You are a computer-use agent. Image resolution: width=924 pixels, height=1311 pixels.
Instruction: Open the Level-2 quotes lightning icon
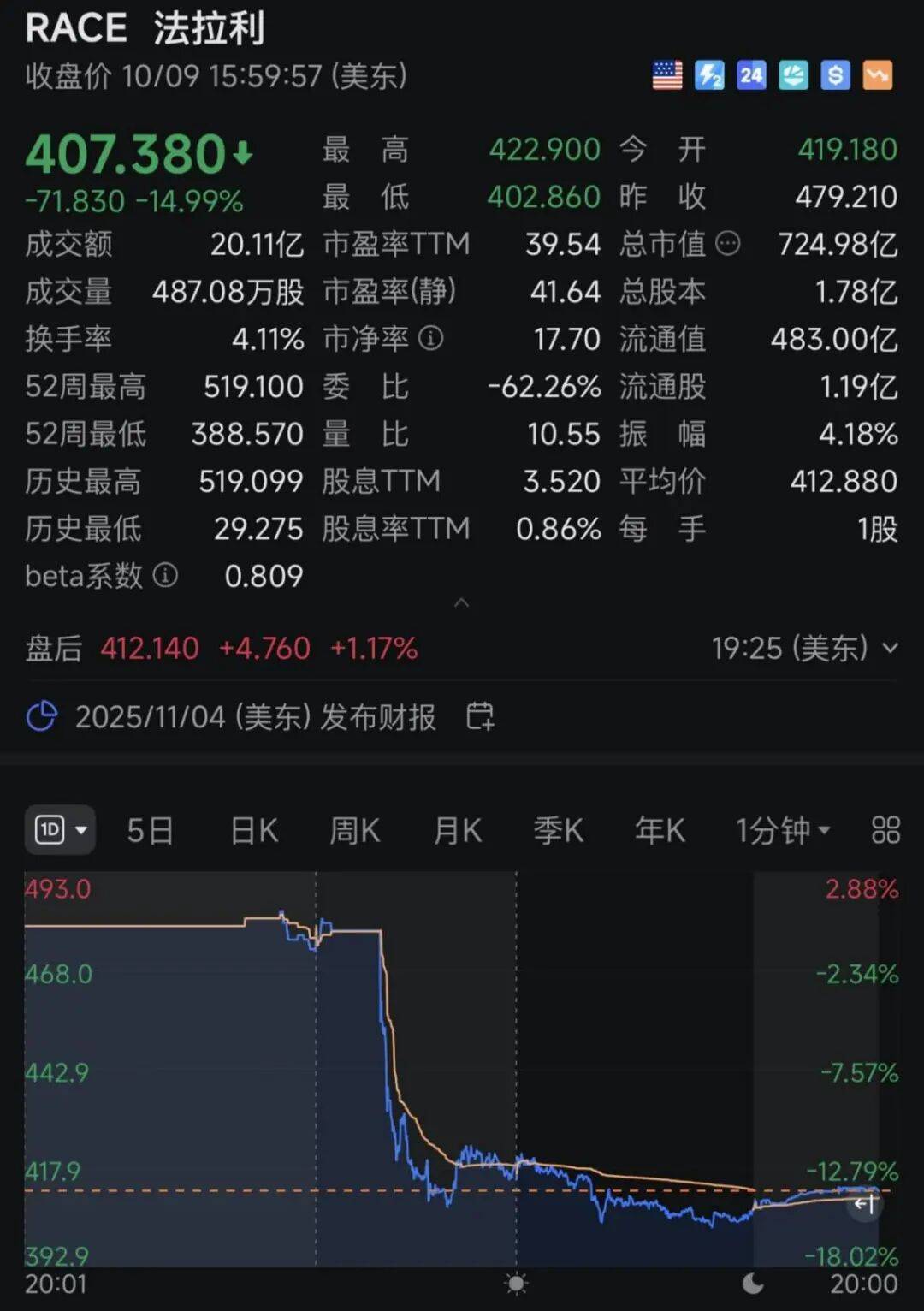[709, 76]
